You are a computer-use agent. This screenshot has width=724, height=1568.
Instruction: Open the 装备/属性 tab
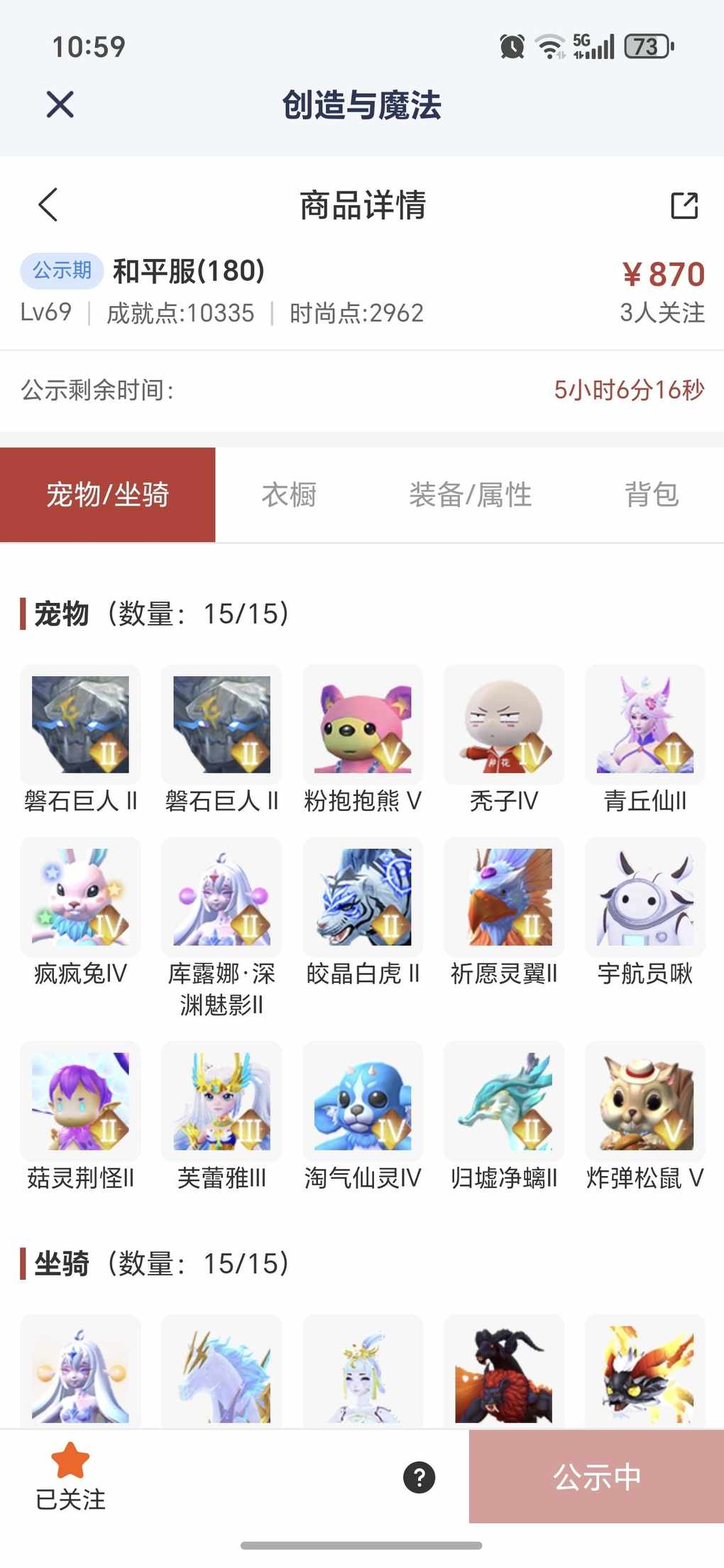[x=470, y=495]
